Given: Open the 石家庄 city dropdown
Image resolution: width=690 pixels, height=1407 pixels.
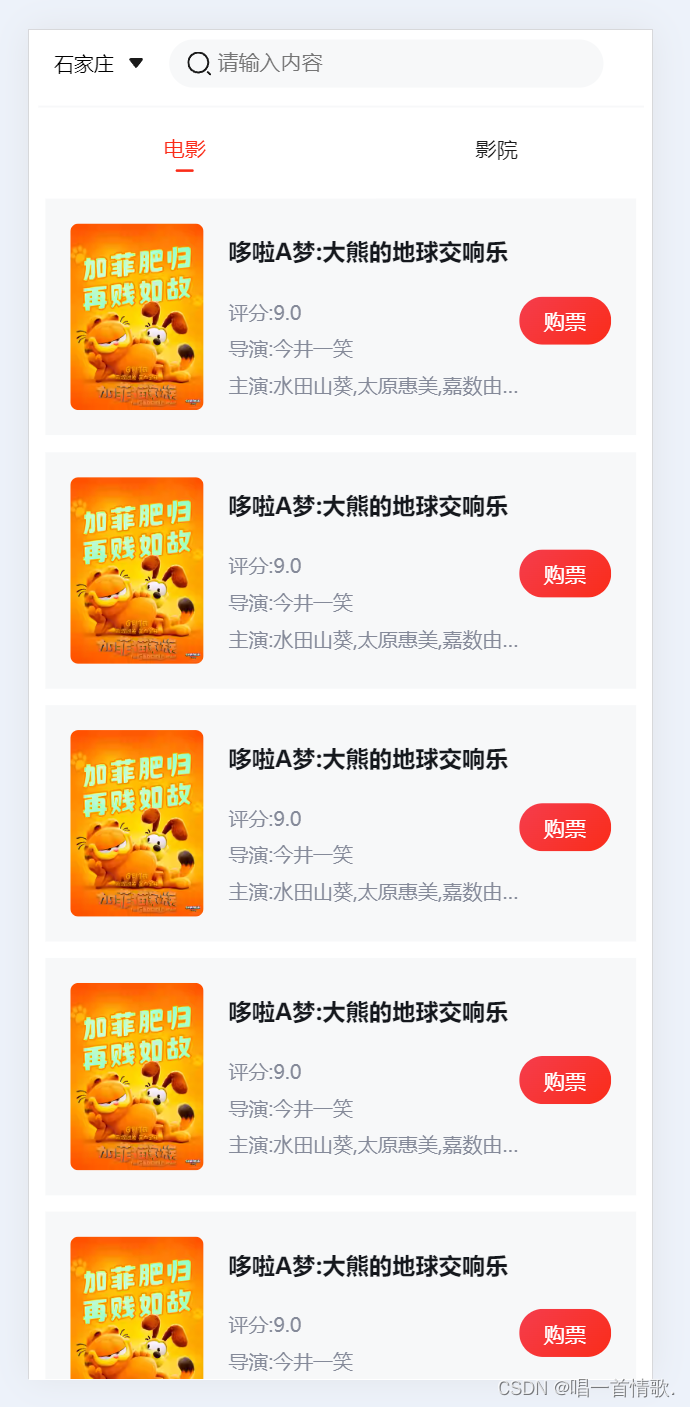Looking at the screenshot, I should tap(99, 64).
